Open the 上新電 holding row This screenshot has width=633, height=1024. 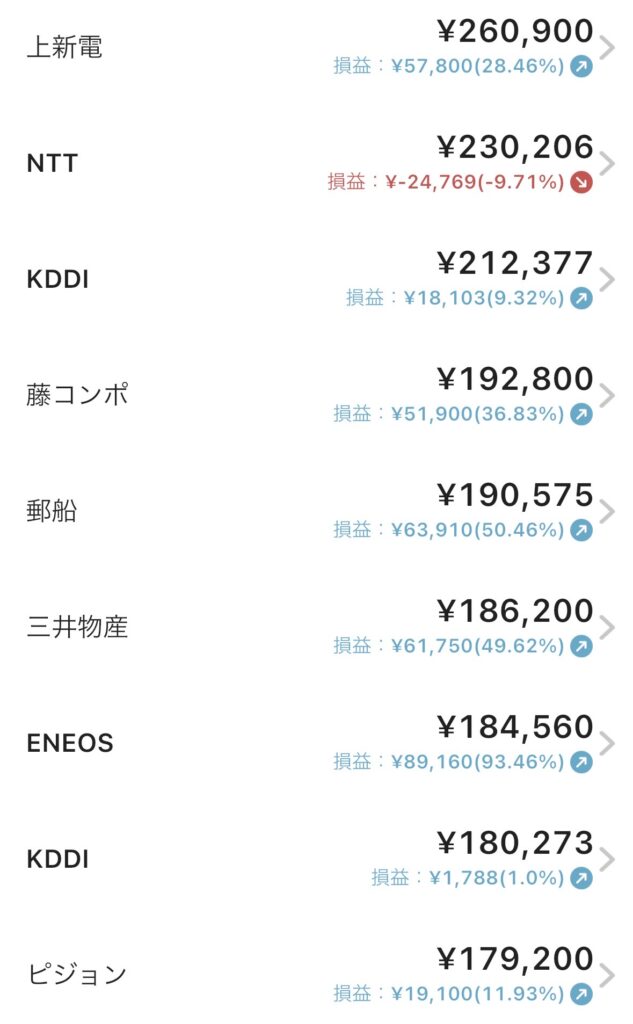(x=316, y=47)
